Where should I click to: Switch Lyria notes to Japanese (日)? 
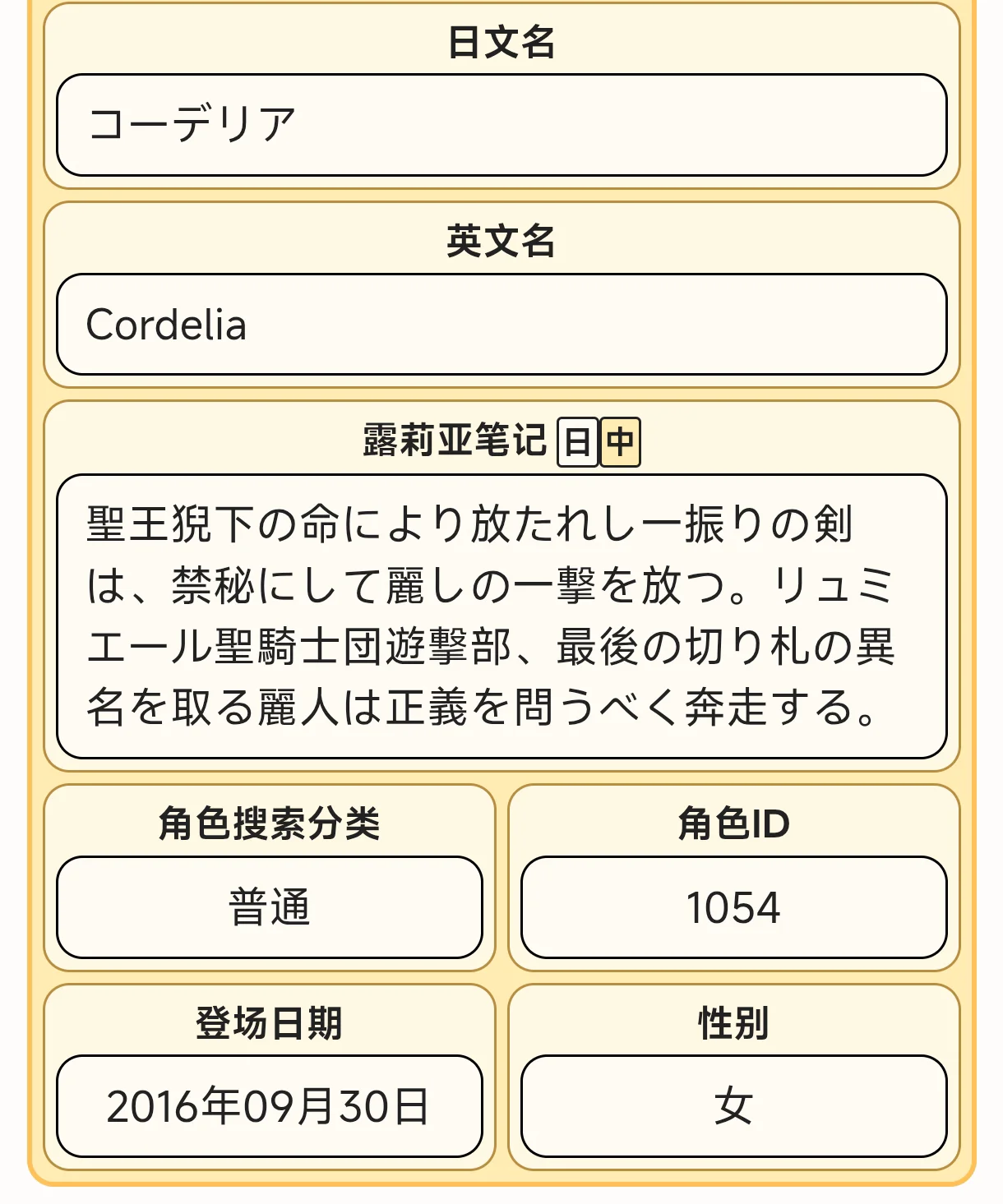(x=577, y=442)
